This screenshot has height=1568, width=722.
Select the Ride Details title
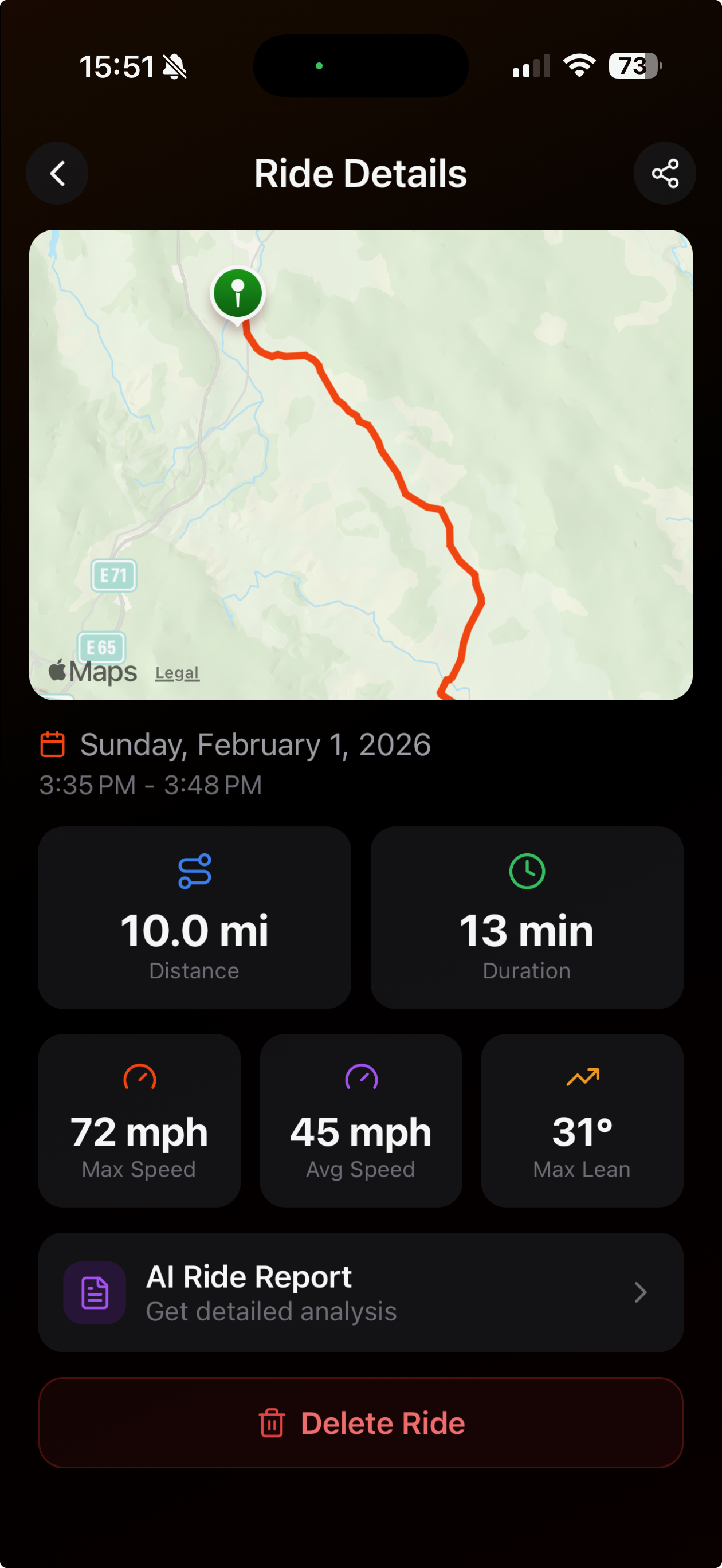pos(360,174)
